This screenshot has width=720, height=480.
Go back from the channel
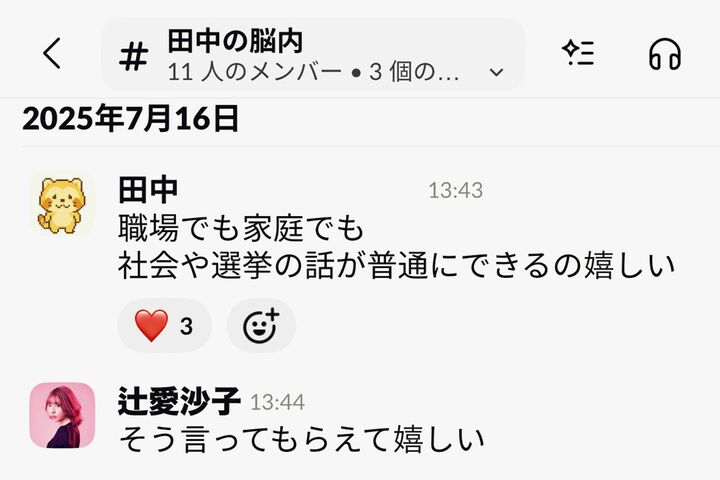[52, 54]
